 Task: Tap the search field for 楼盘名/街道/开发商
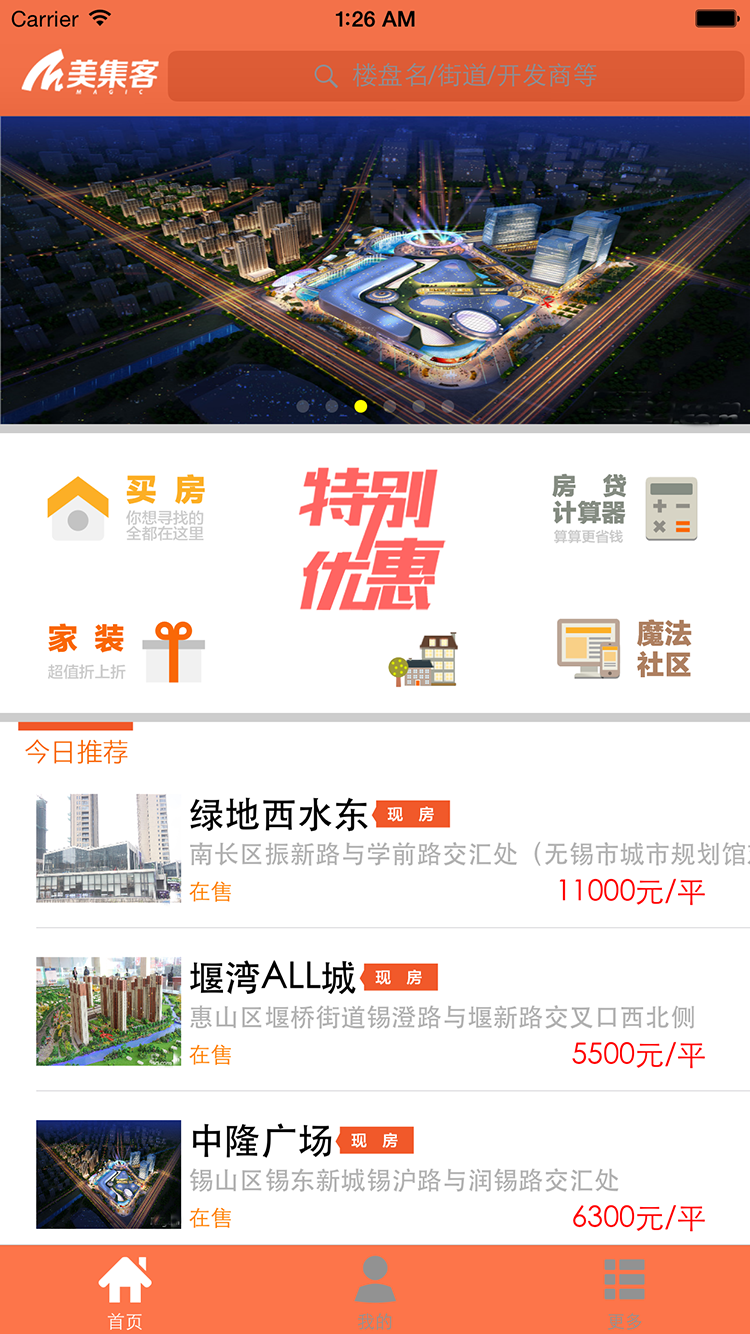456,76
